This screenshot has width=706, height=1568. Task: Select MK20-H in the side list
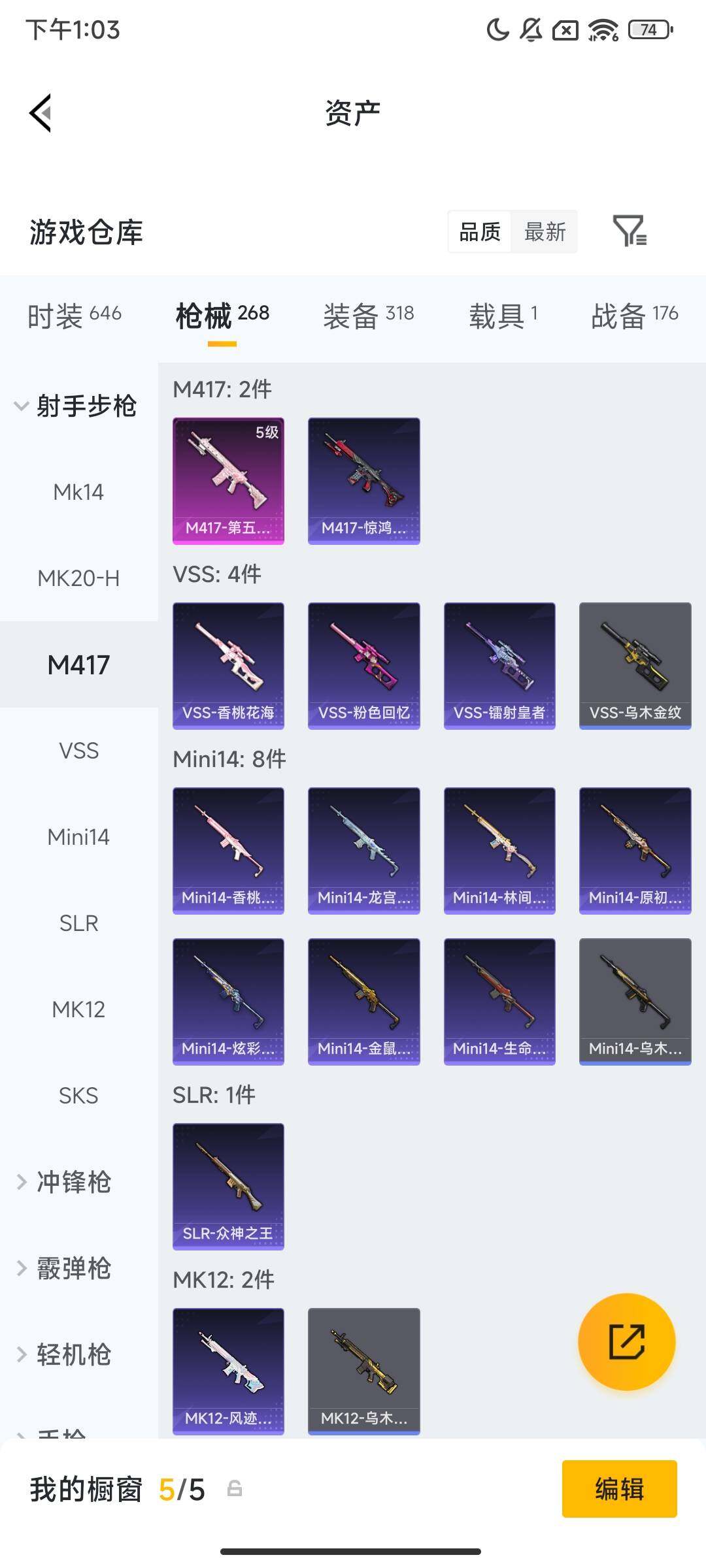tap(78, 578)
